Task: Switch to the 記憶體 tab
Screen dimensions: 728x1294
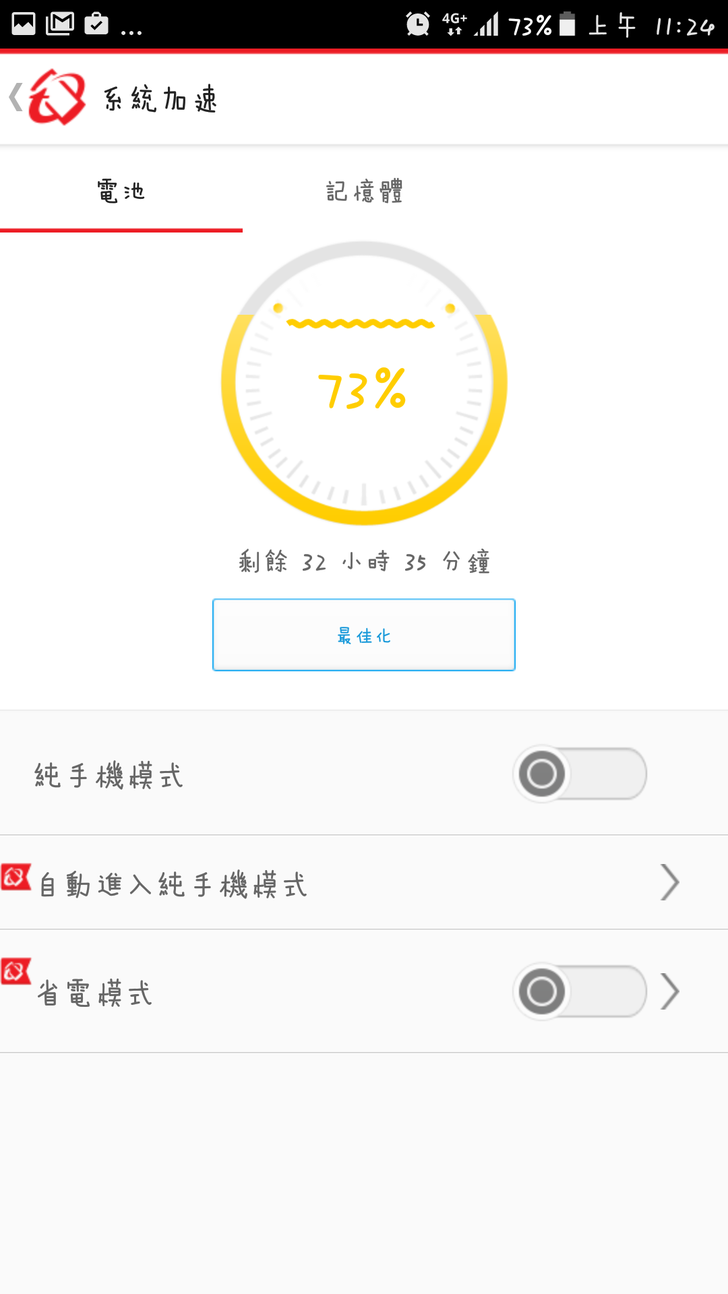Action: click(364, 191)
